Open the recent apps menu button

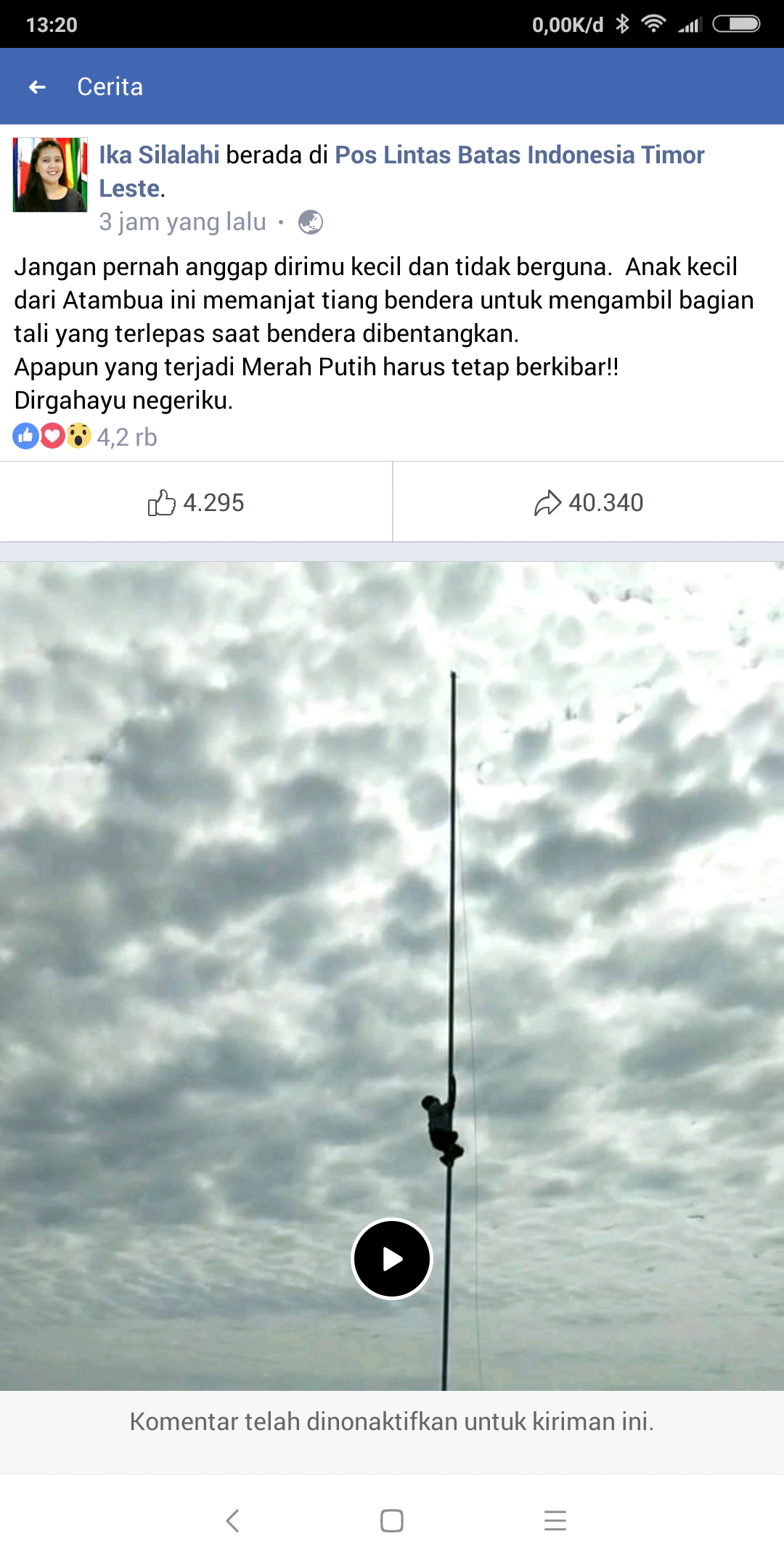point(555,1521)
